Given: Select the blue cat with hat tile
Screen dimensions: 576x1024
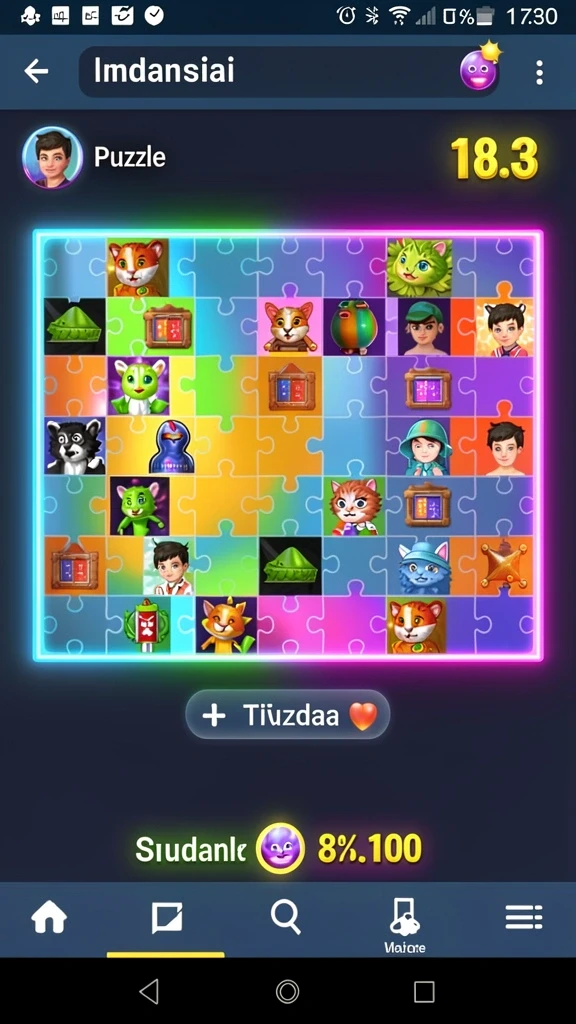Looking at the screenshot, I should pos(424,566).
